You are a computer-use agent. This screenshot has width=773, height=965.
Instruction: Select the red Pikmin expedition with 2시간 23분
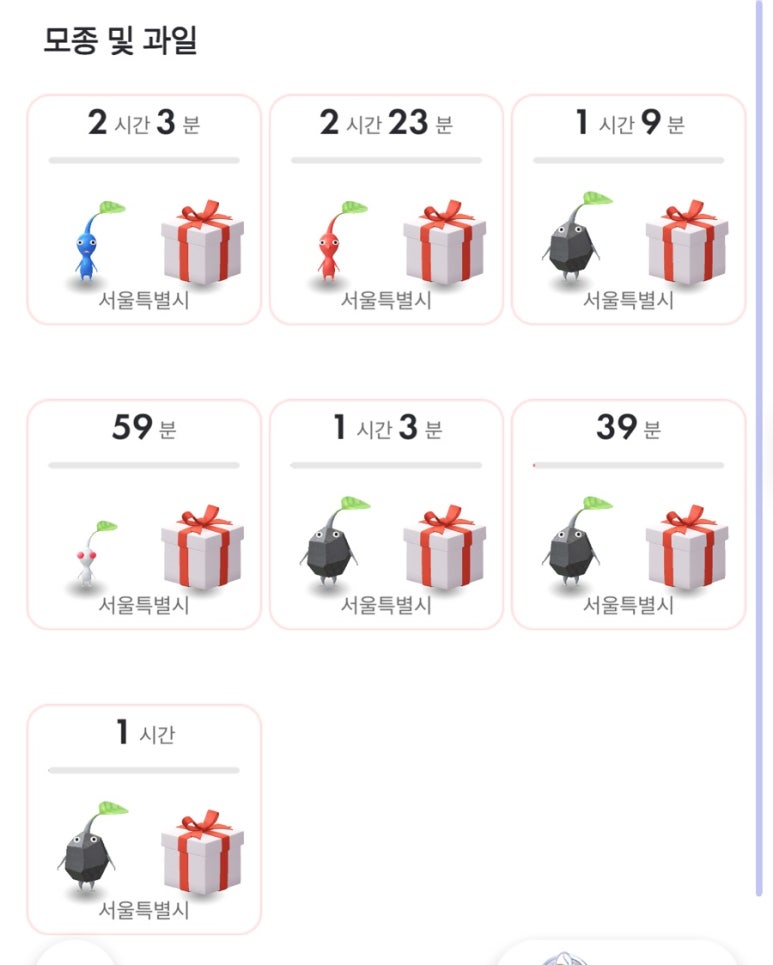point(386,210)
